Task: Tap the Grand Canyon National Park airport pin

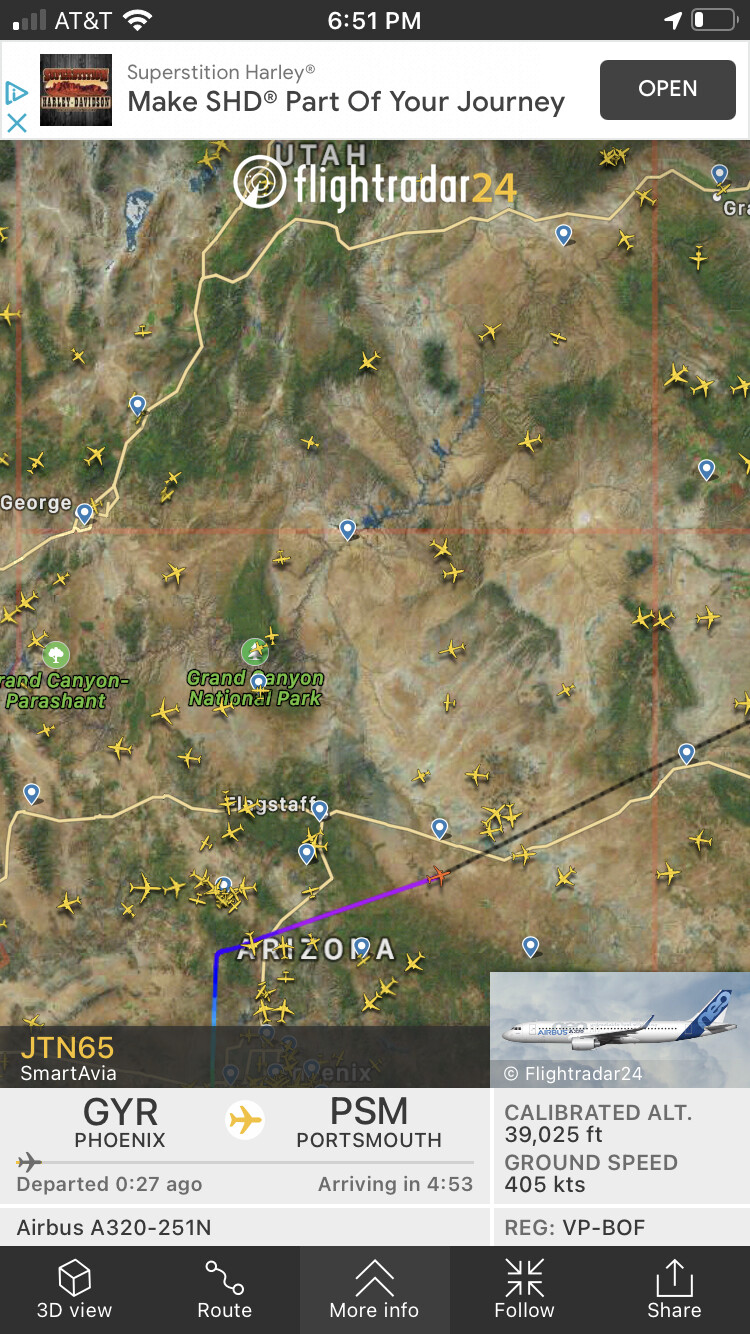Action: tap(259, 682)
